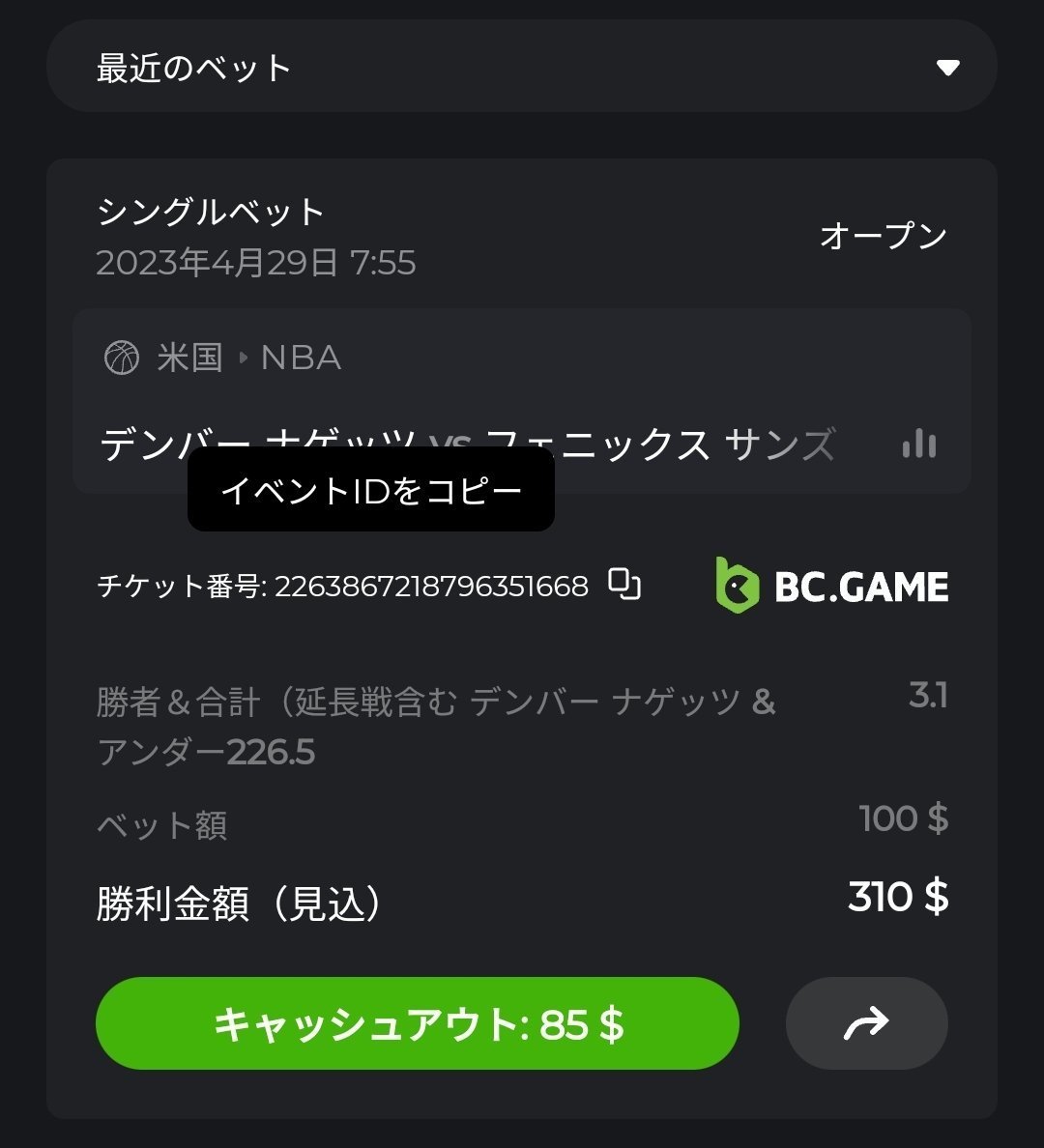Copy the ticket number
1044x1148 pixels.
tap(624, 585)
